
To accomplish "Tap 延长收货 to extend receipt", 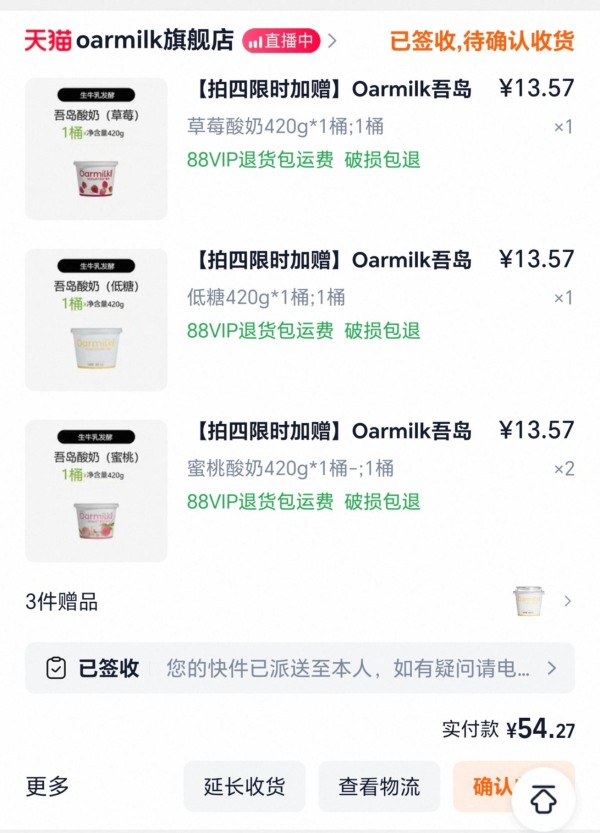I will 244,786.
